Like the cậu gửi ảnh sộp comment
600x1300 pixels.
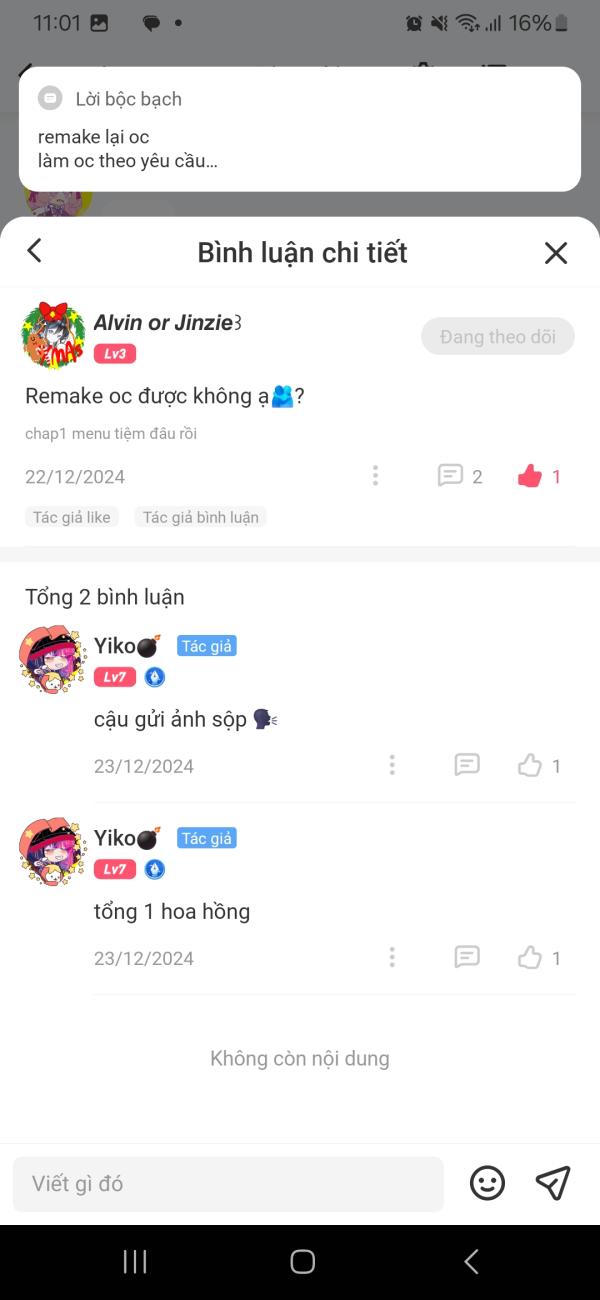[530, 766]
